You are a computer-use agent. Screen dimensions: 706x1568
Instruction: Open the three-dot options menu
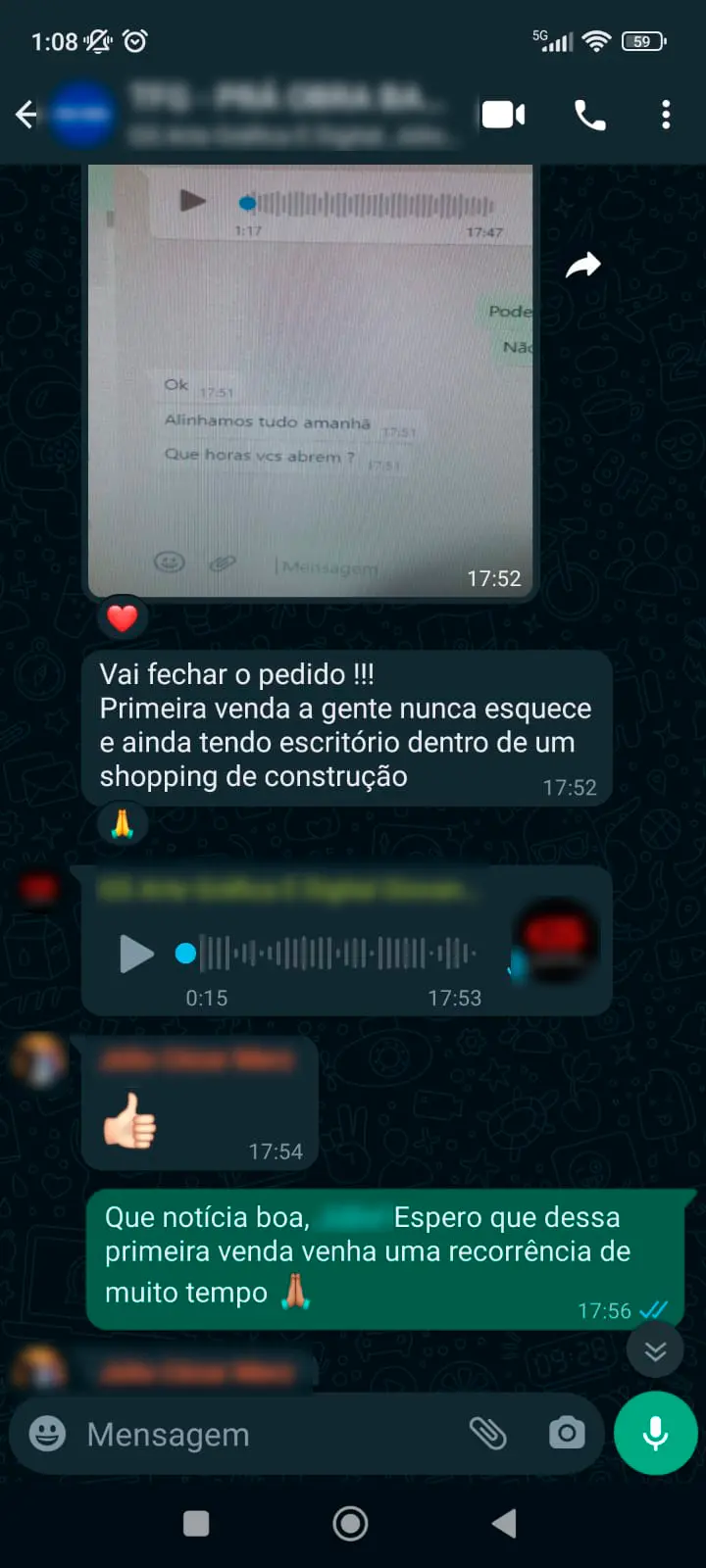coord(666,114)
